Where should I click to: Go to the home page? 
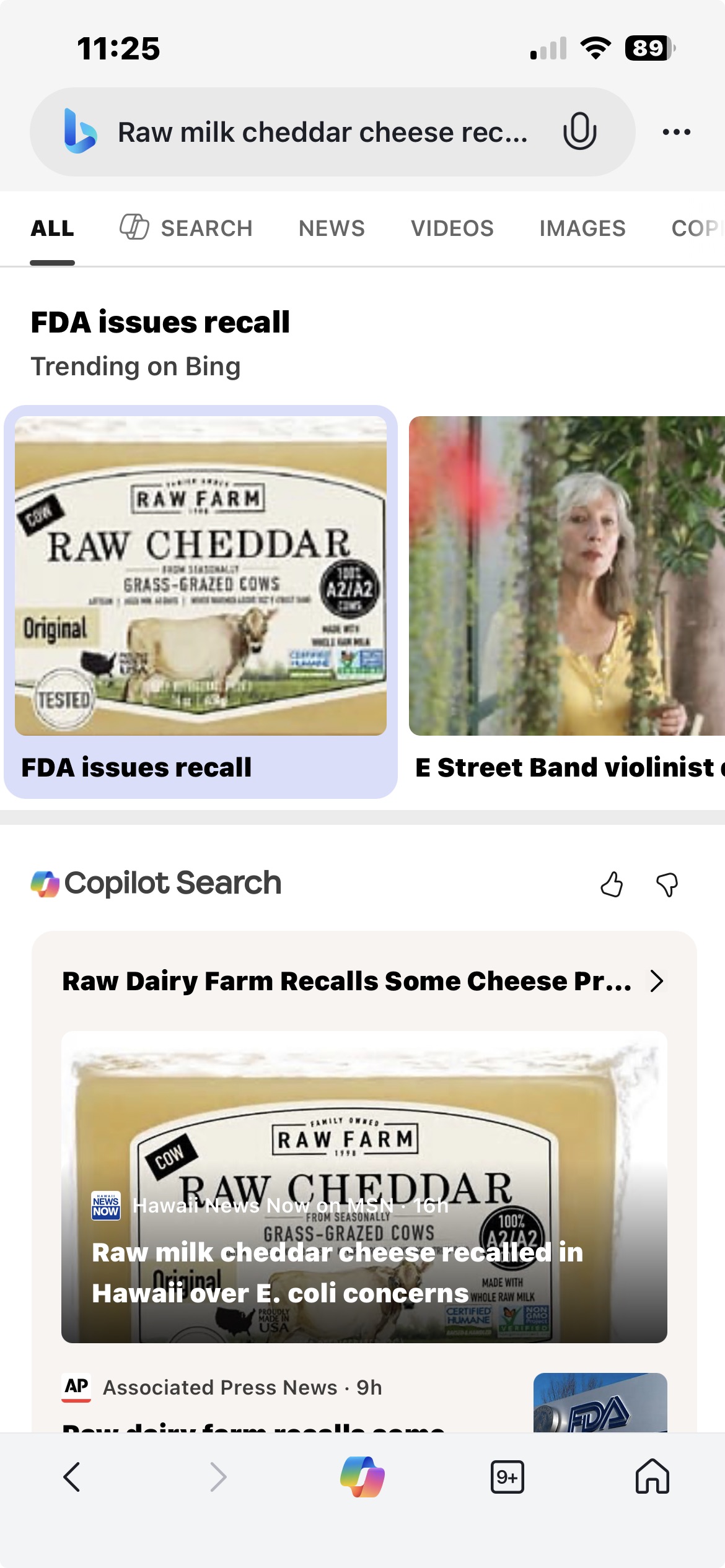click(x=652, y=1477)
